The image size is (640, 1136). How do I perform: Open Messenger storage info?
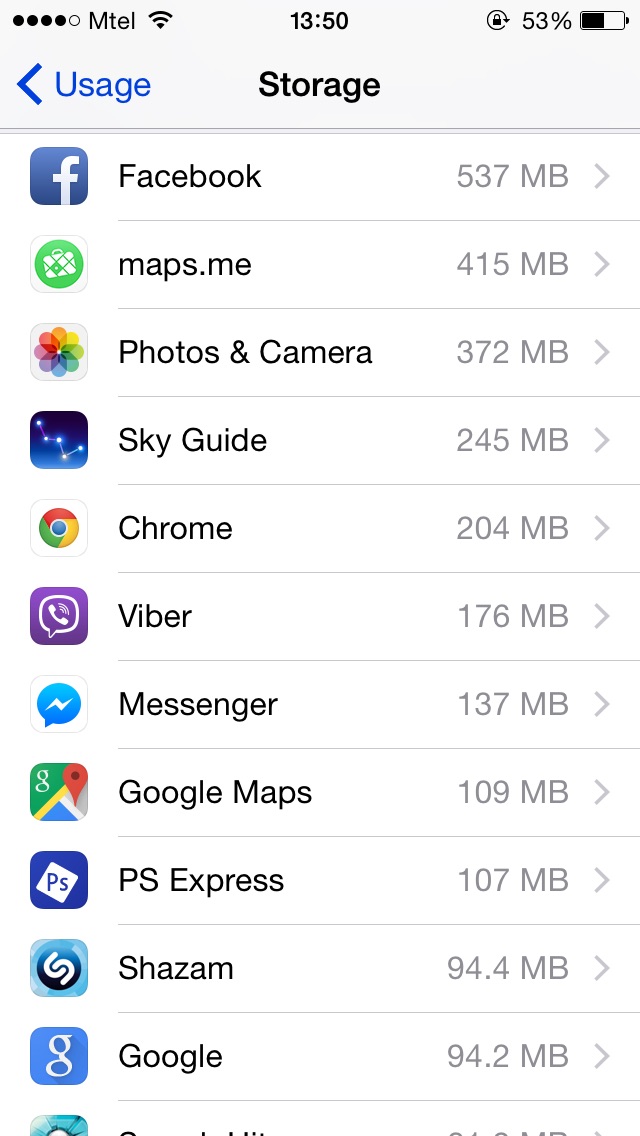tap(320, 704)
